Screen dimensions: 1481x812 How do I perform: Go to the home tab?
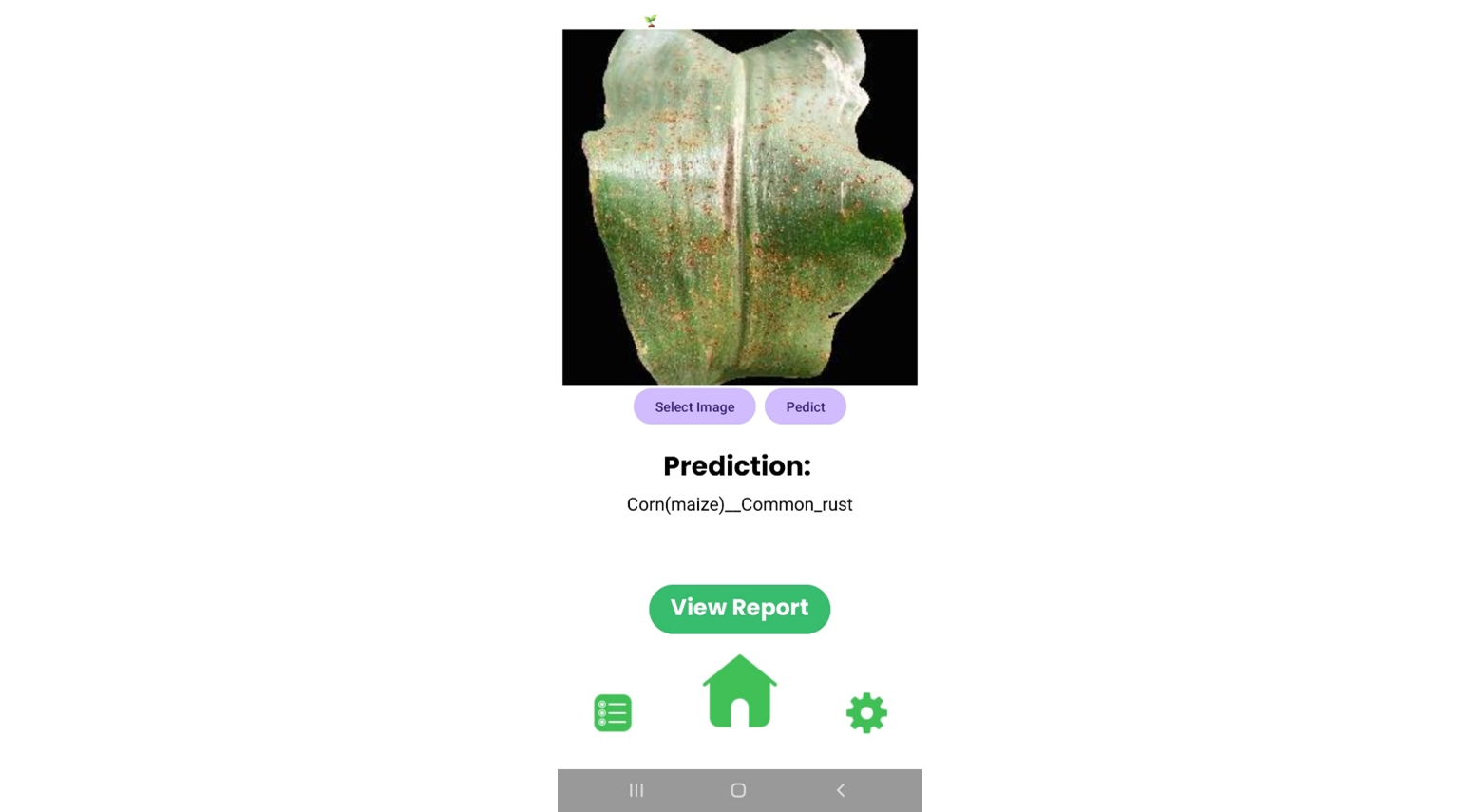coord(739,693)
